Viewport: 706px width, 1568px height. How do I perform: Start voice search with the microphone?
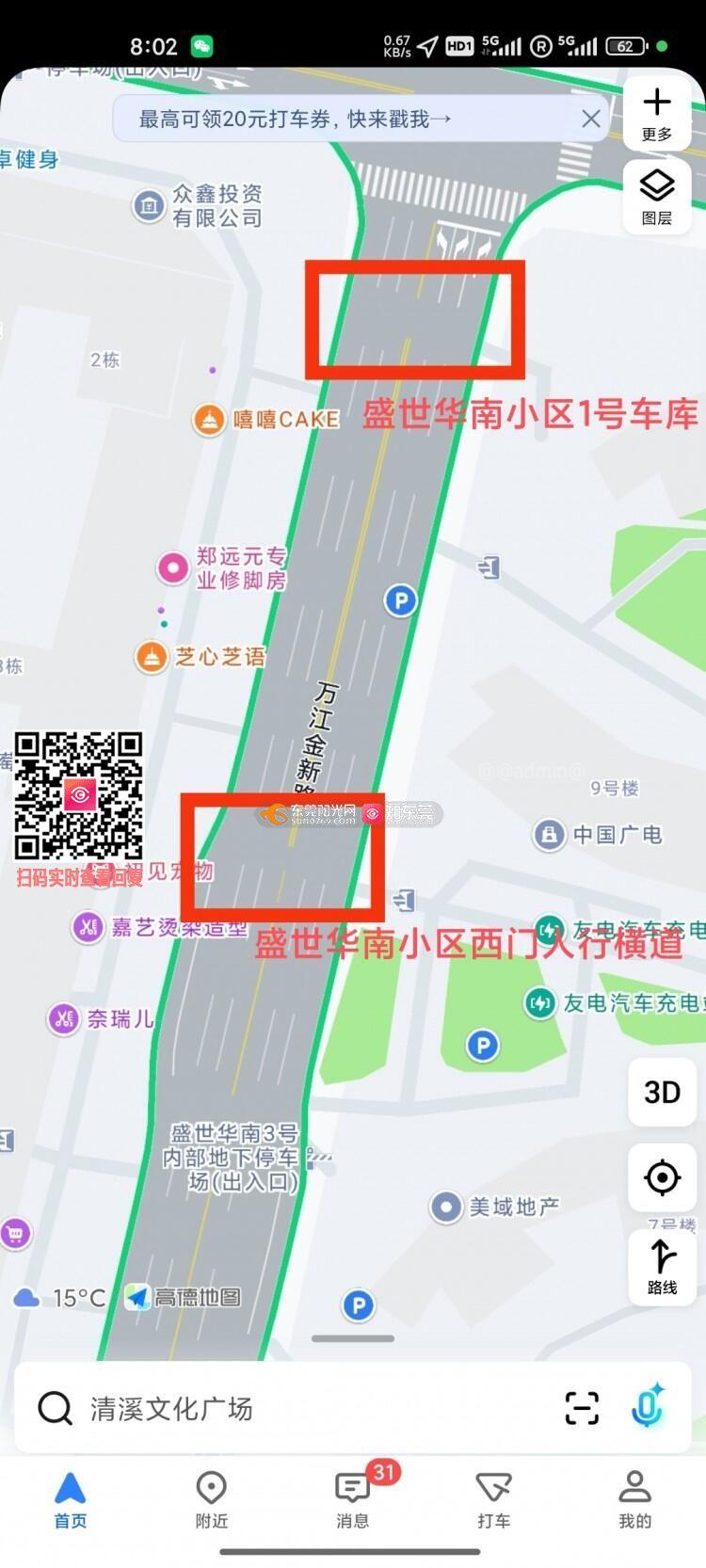click(648, 1407)
